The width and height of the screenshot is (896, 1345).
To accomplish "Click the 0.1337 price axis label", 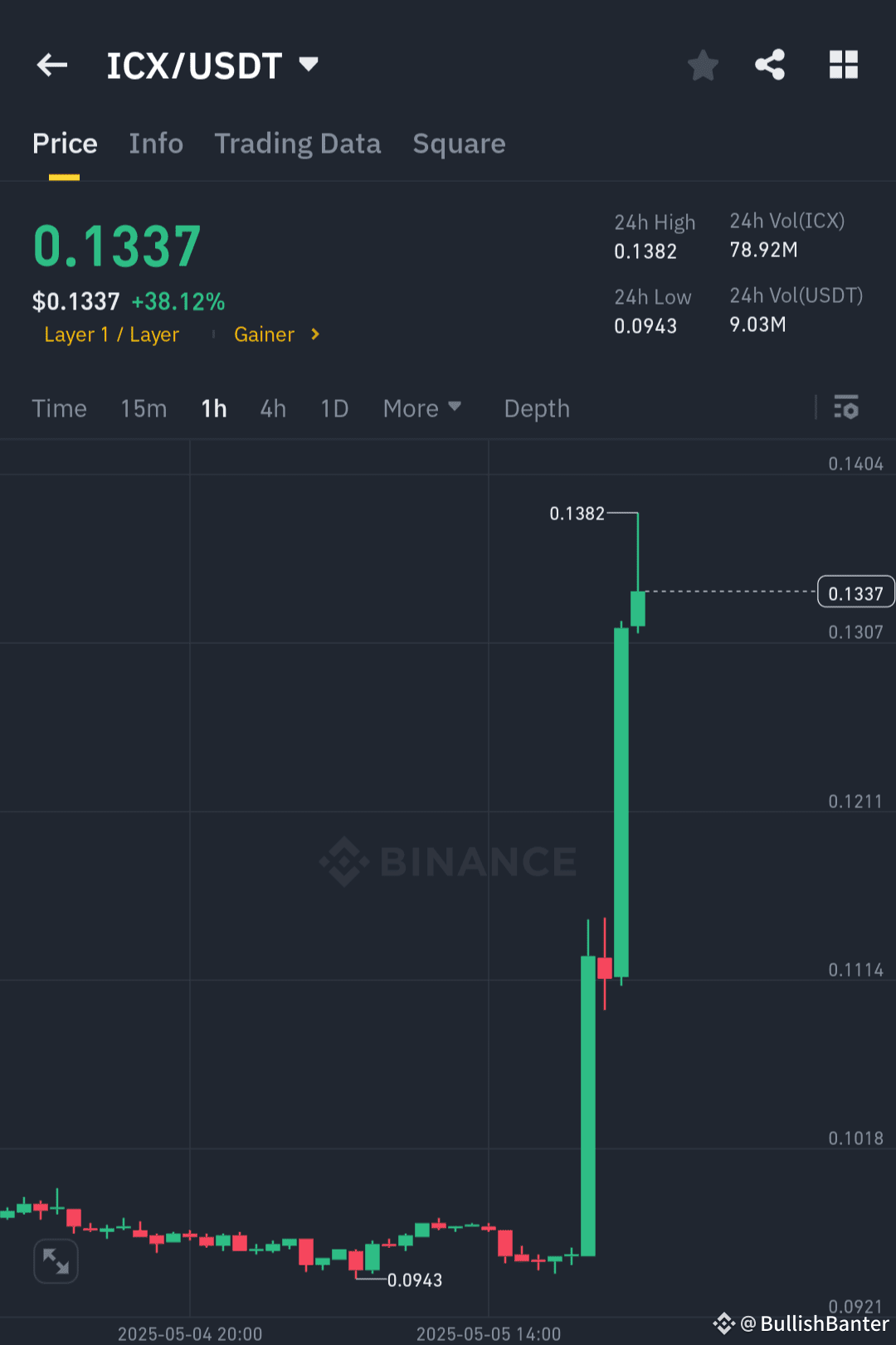I will 855,592.
